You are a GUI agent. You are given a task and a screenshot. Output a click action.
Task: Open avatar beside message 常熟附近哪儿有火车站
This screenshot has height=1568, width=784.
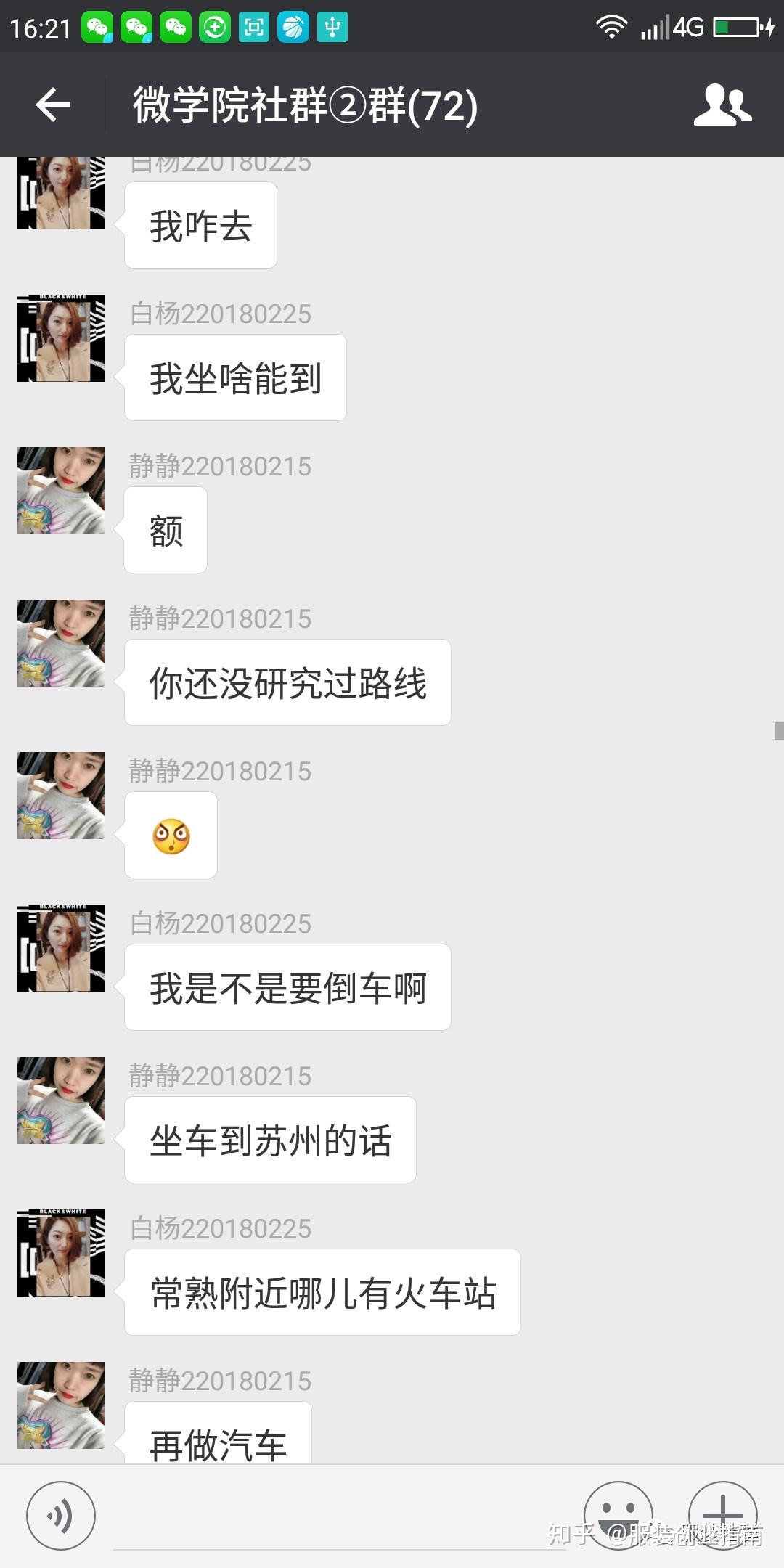pos(61,1253)
